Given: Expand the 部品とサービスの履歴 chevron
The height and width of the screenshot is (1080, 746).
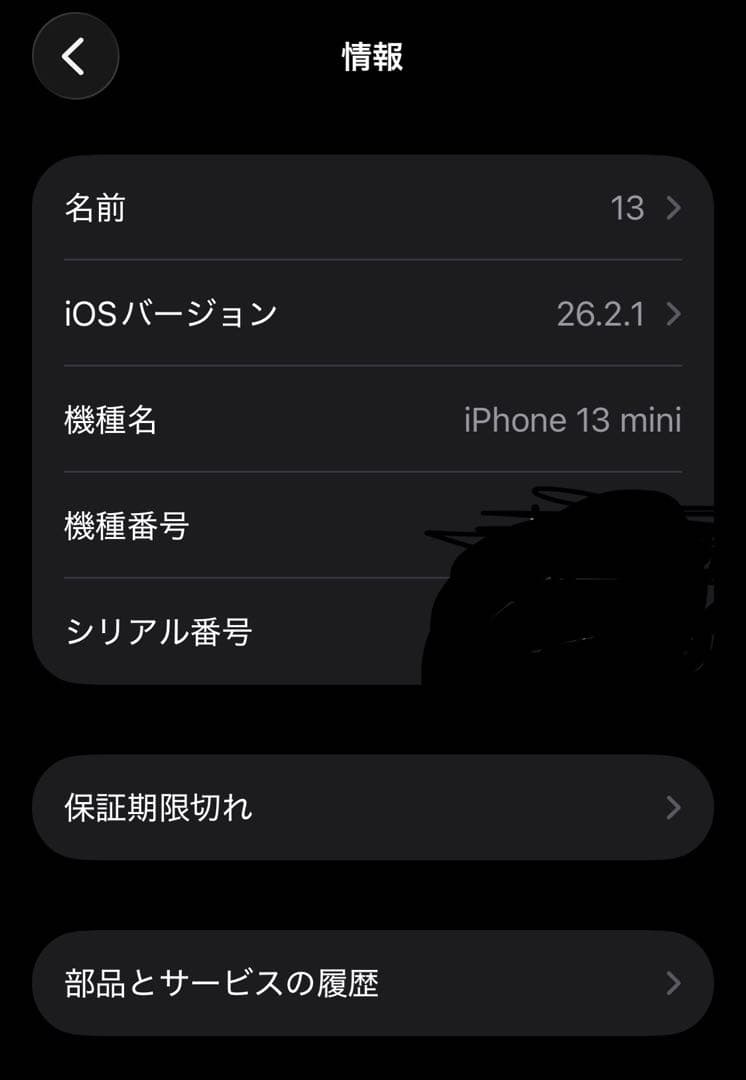Looking at the screenshot, I should (672, 982).
